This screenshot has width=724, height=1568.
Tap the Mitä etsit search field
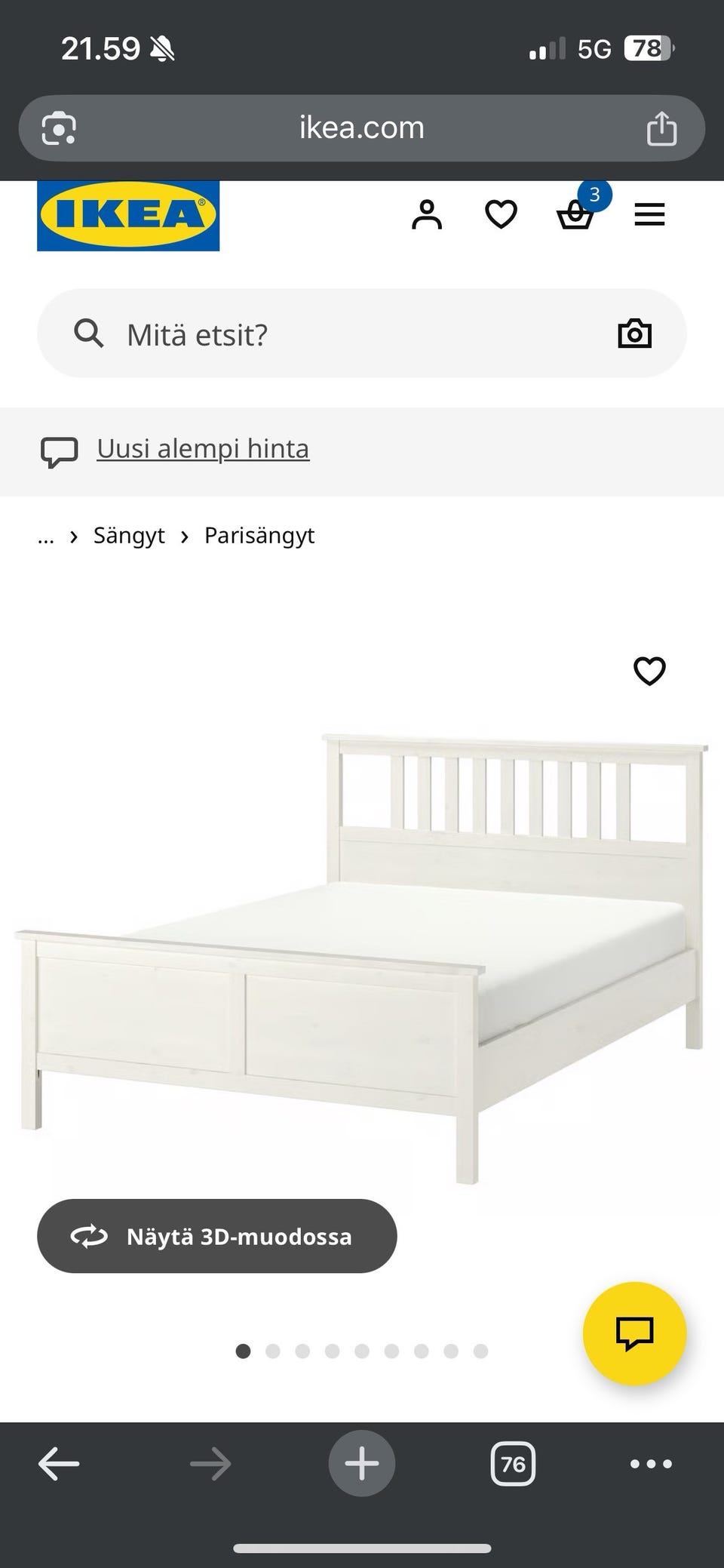[302, 333]
